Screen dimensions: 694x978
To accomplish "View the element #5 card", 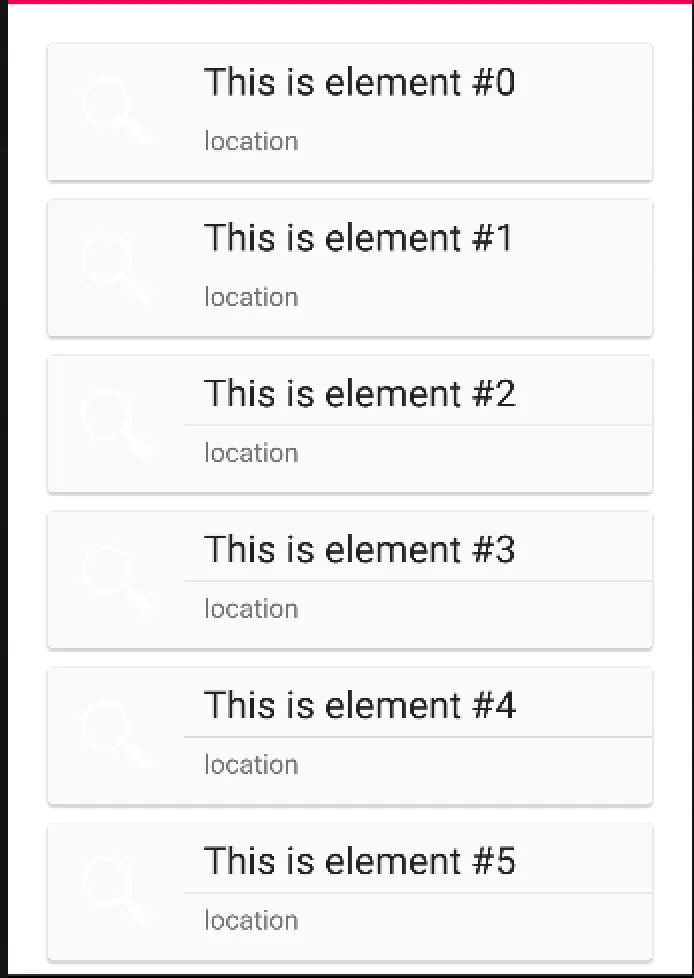I will tap(350, 892).
